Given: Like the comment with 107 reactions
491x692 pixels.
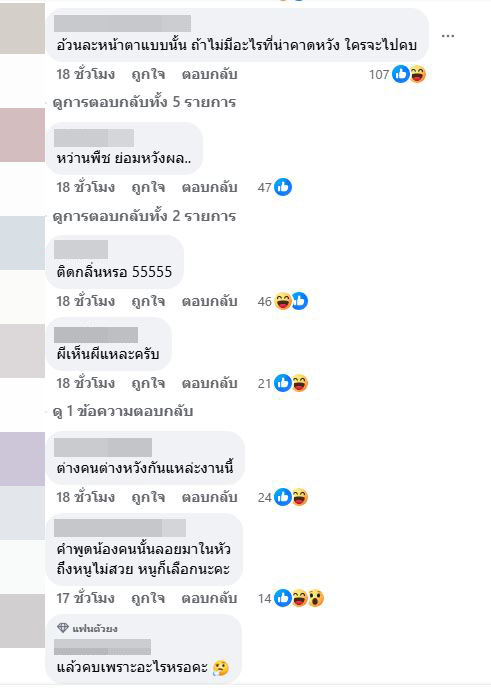Looking at the screenshot, I should click(148, 74).
